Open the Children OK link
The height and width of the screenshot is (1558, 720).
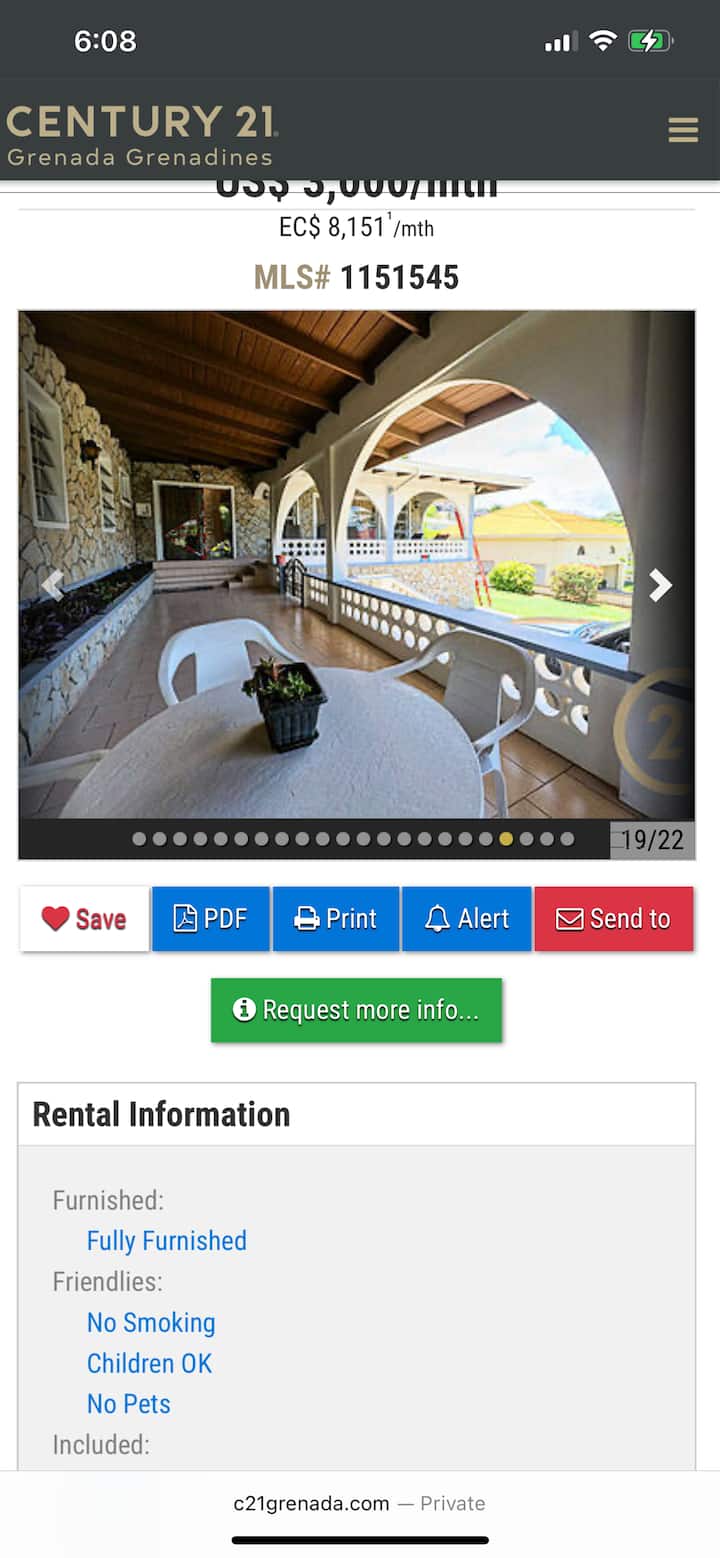[149, 1363]
